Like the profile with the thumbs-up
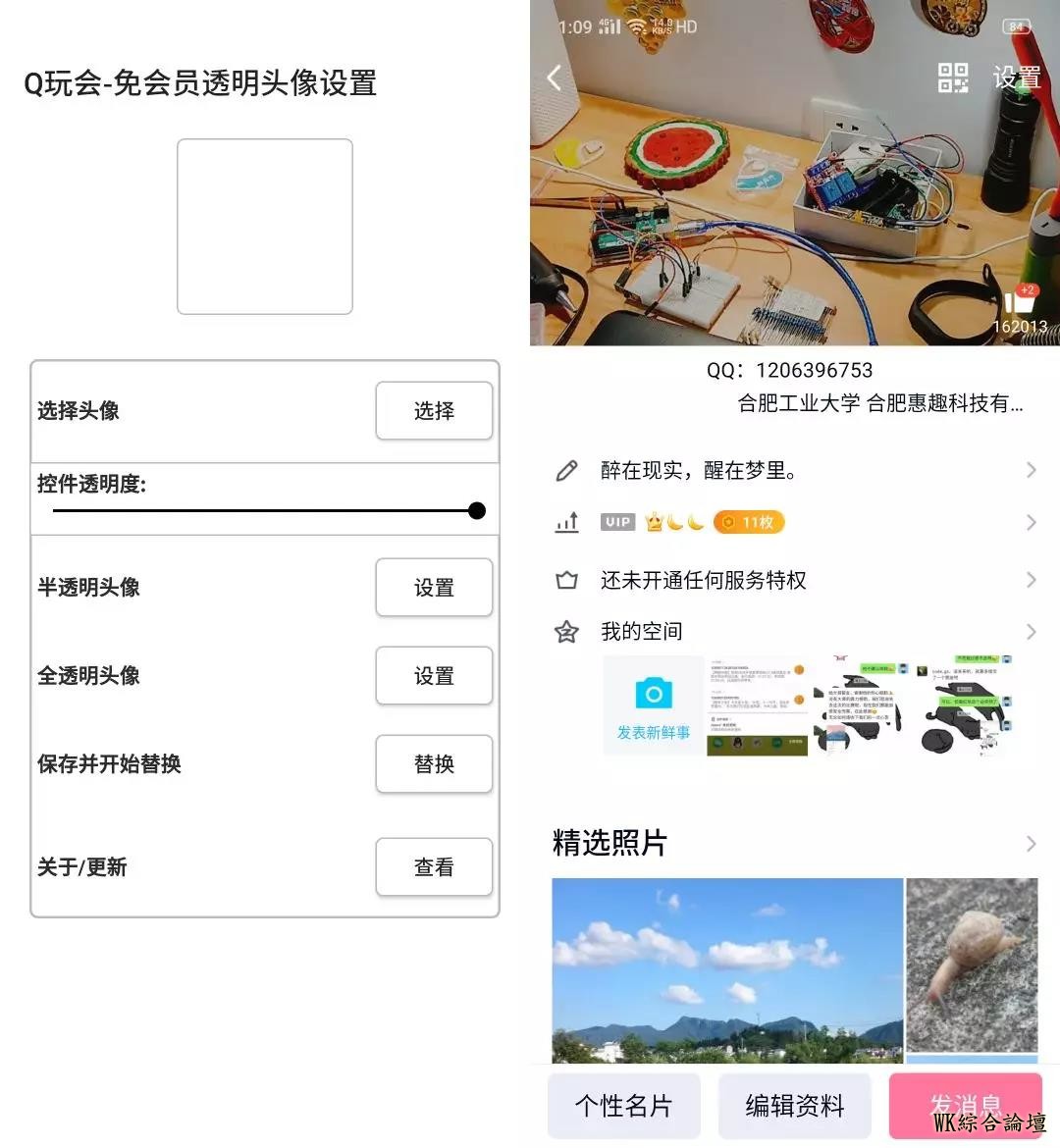The width and height of the screenshot is (1060, 1148). tap(1020, 303)
